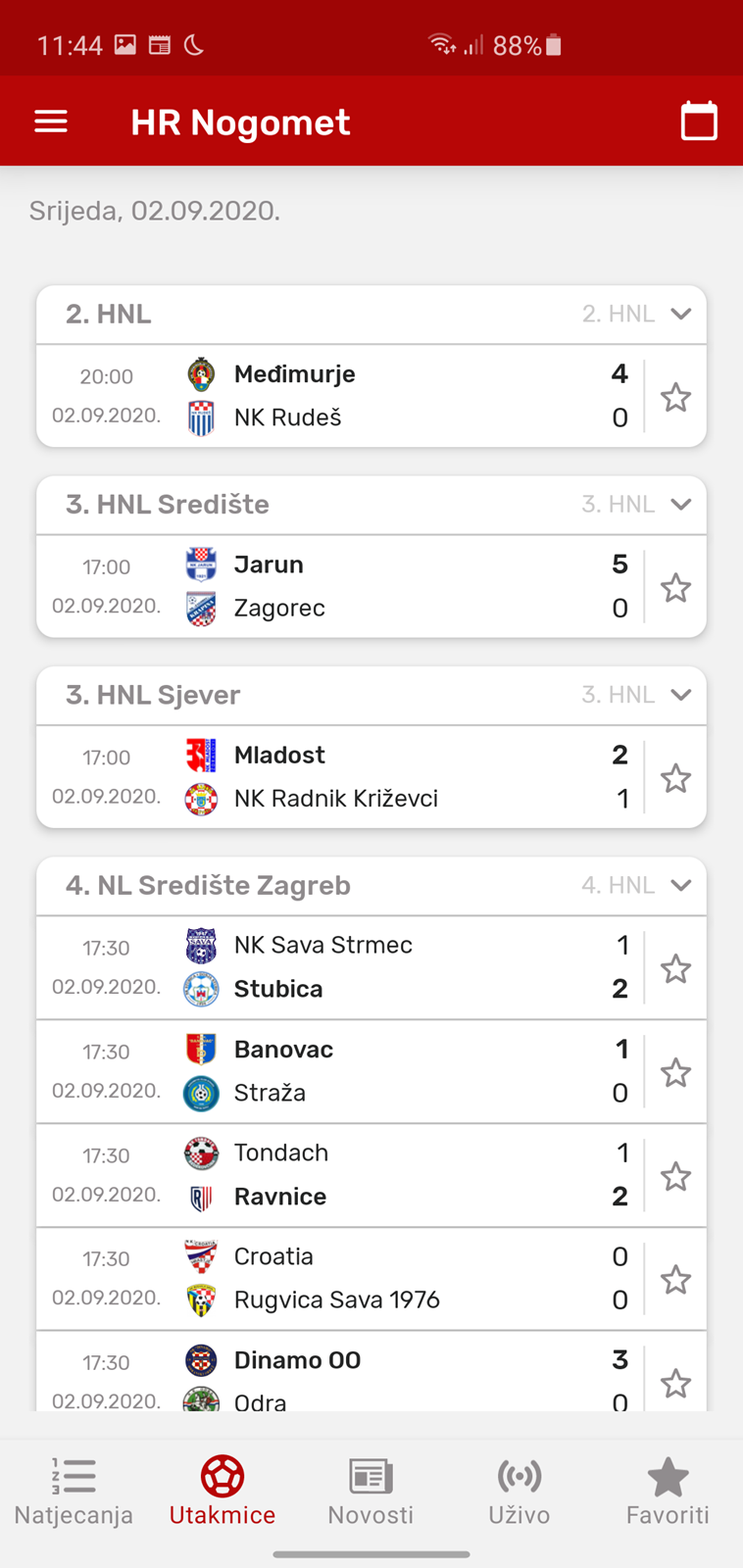View Međimurje vs NK Rudeš match details
Image resolution: width=743 pixels, height=1568 pixels.
(x=340, y=396)
